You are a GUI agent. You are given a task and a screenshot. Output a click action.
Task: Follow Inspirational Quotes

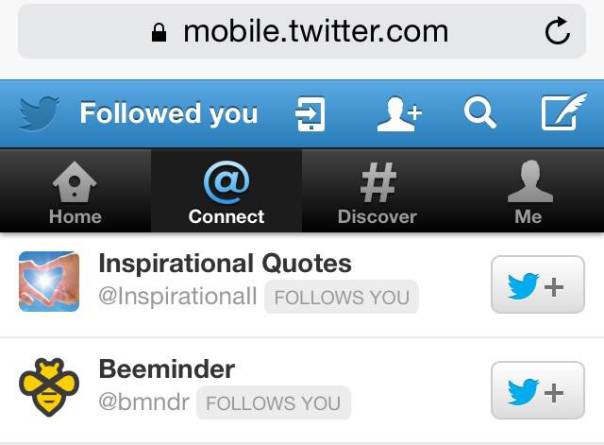(x=538, y=284)
